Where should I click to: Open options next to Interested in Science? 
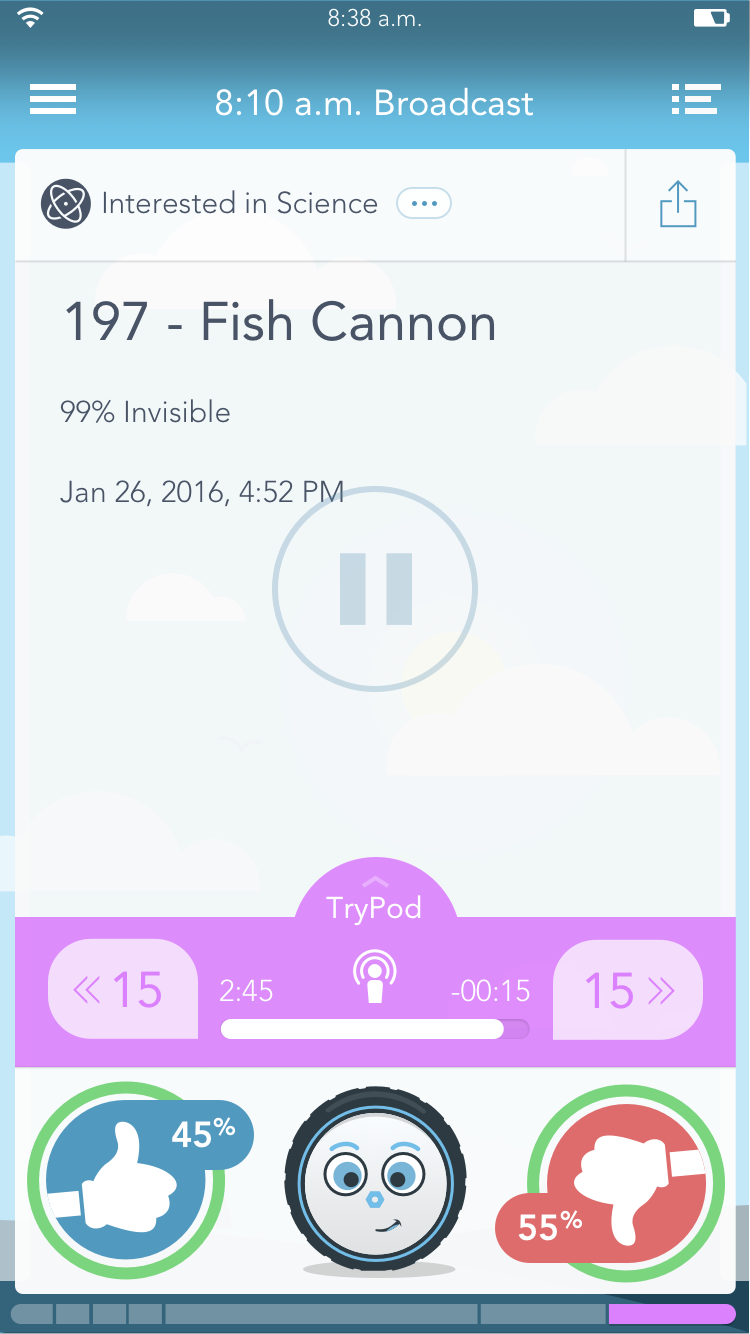pyautogui.click(x=424, y=204)
